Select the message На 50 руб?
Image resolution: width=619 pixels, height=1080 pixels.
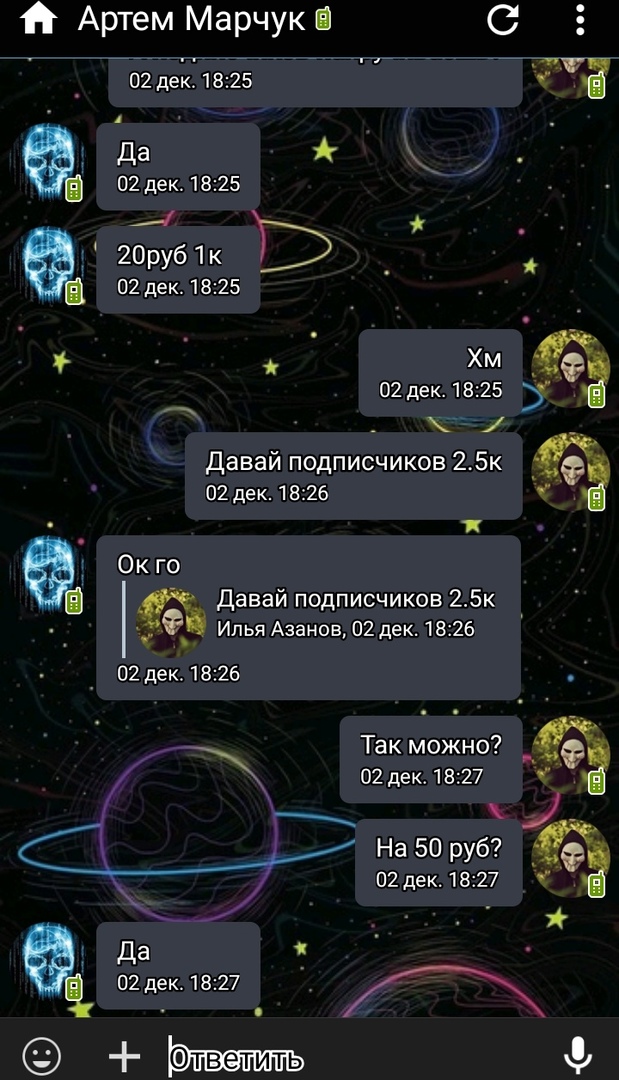coord(438,862)
